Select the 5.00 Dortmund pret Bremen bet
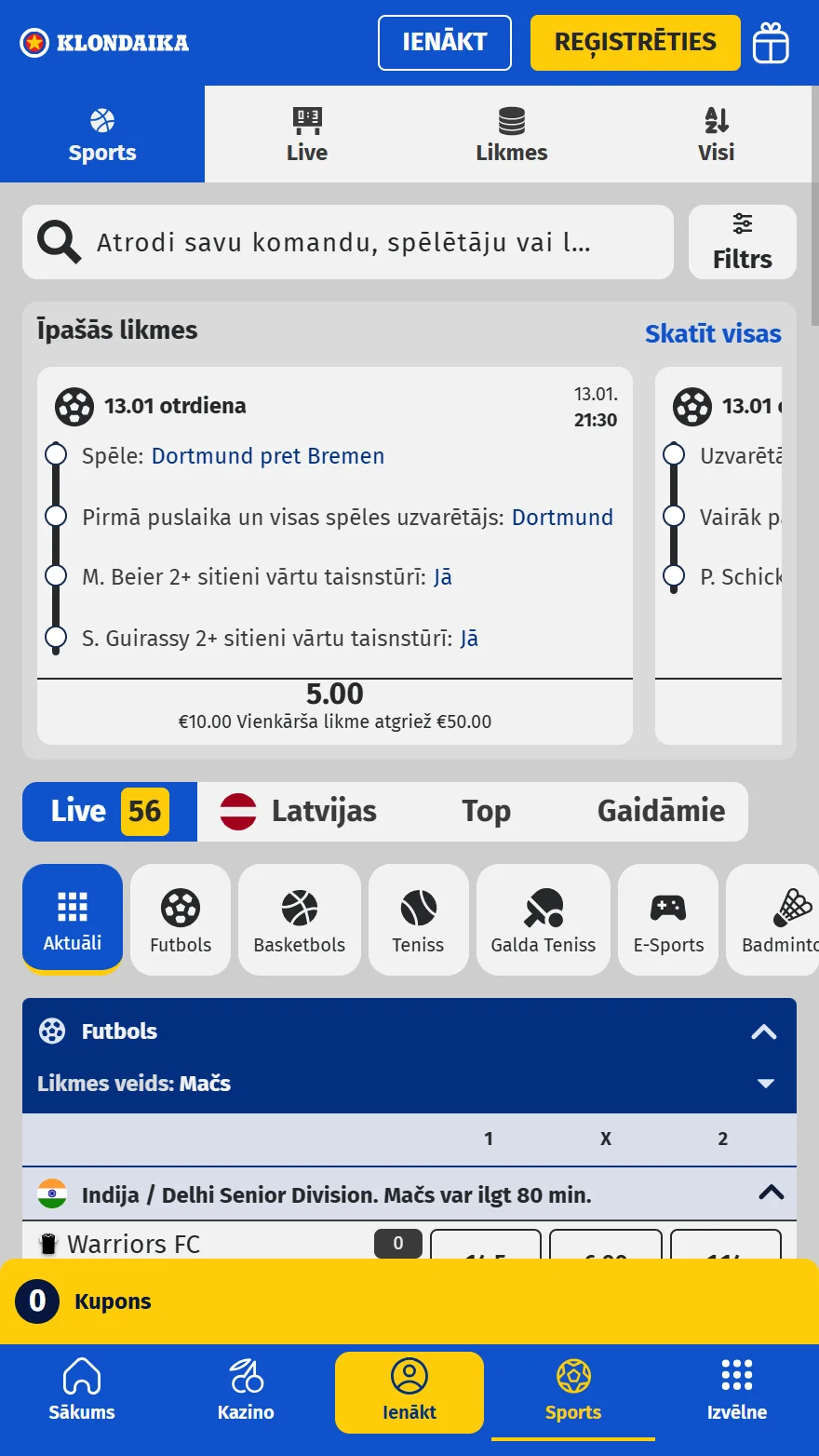 [x=335, y=705]
